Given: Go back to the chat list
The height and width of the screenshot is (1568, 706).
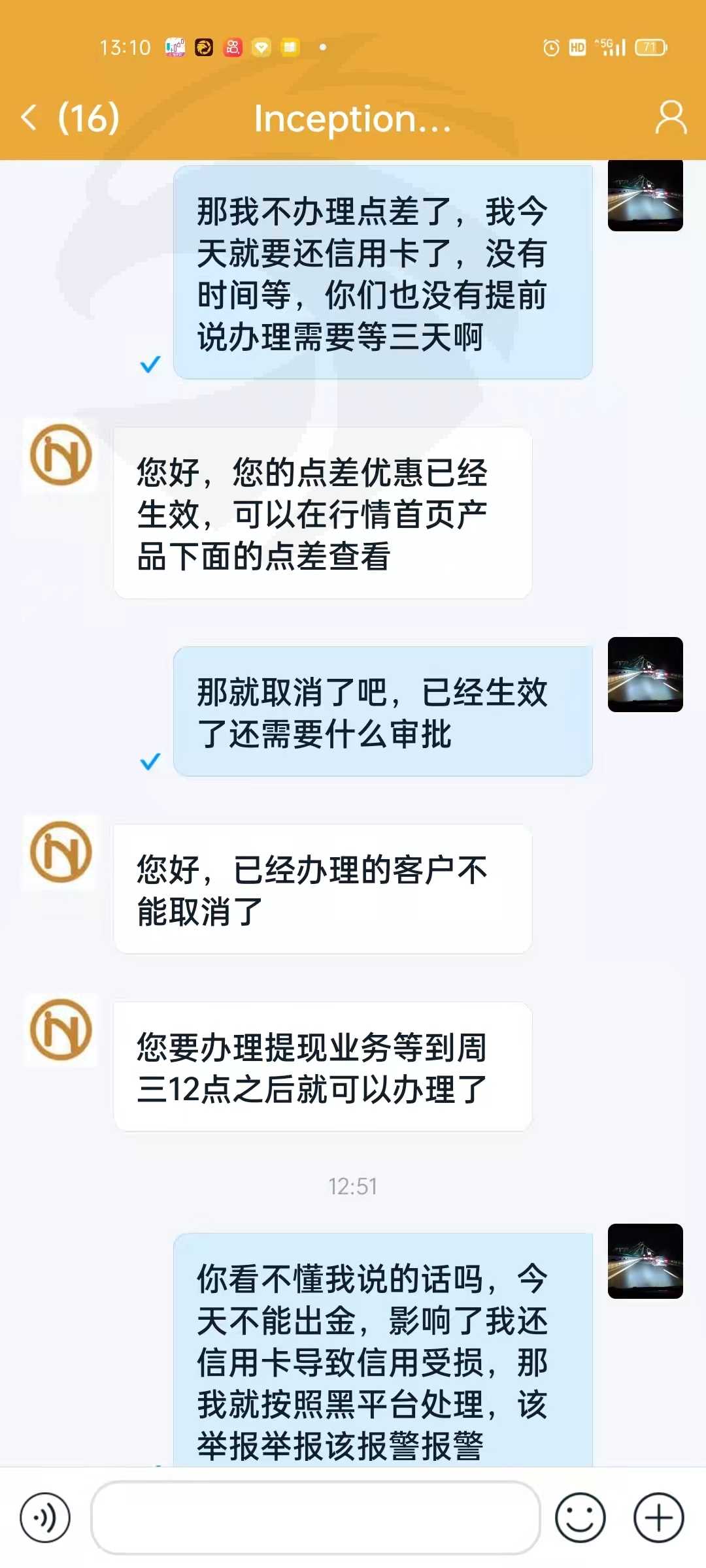Looking at the screenshot, I should (x=29, y=118).
